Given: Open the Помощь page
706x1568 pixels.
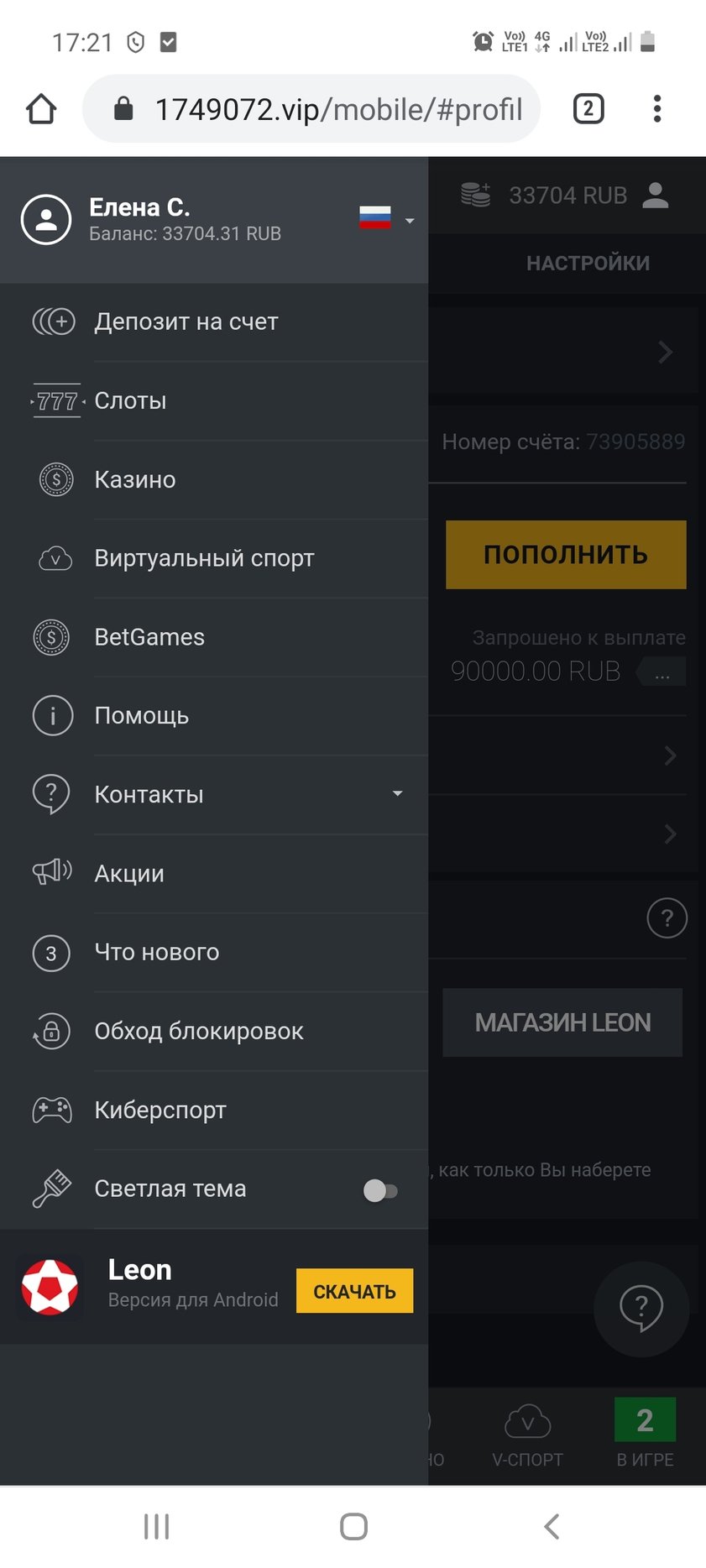Looking at the screenshot, I should click(142, 716).
